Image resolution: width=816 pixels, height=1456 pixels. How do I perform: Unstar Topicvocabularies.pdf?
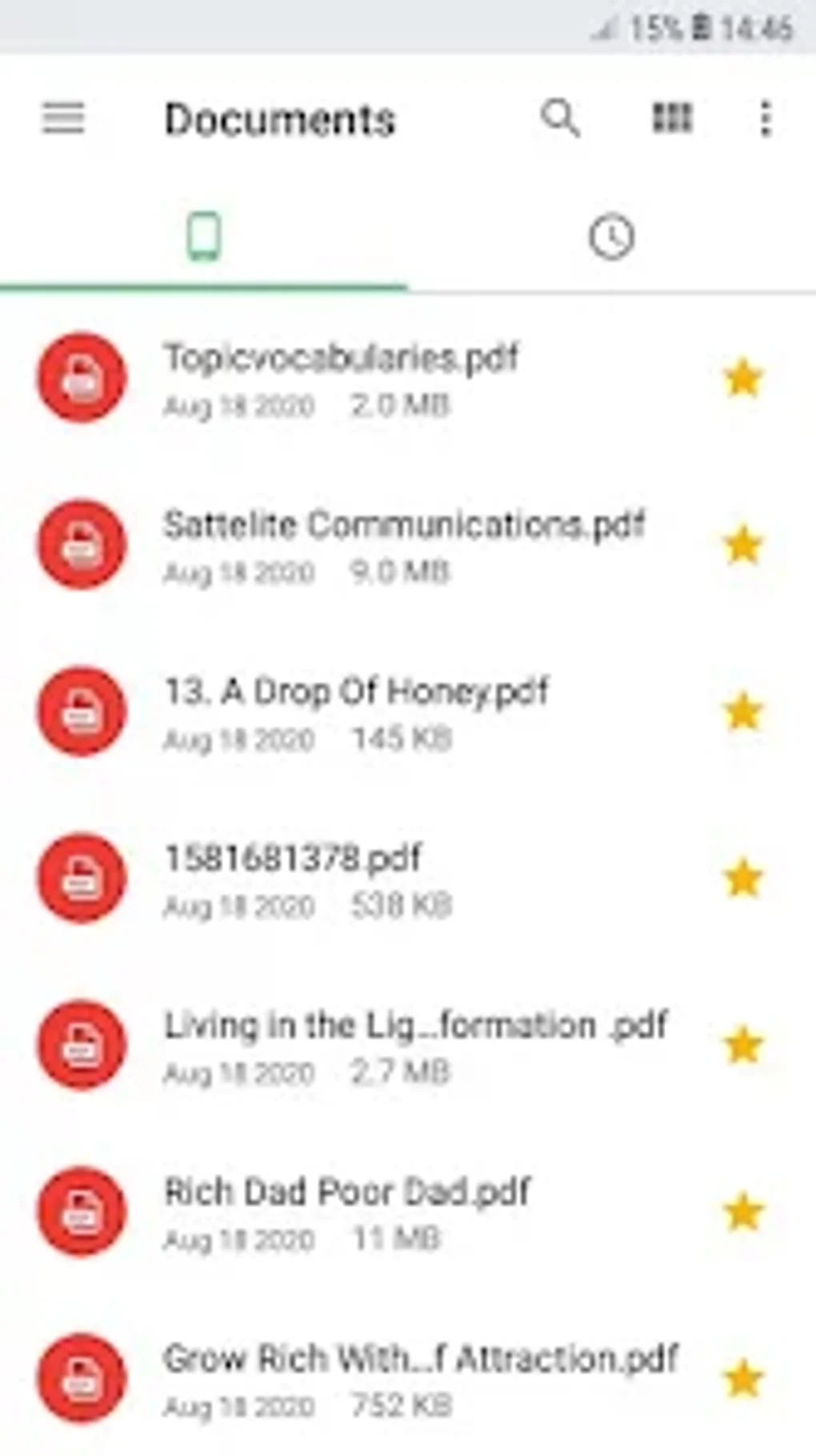point(743,378)
